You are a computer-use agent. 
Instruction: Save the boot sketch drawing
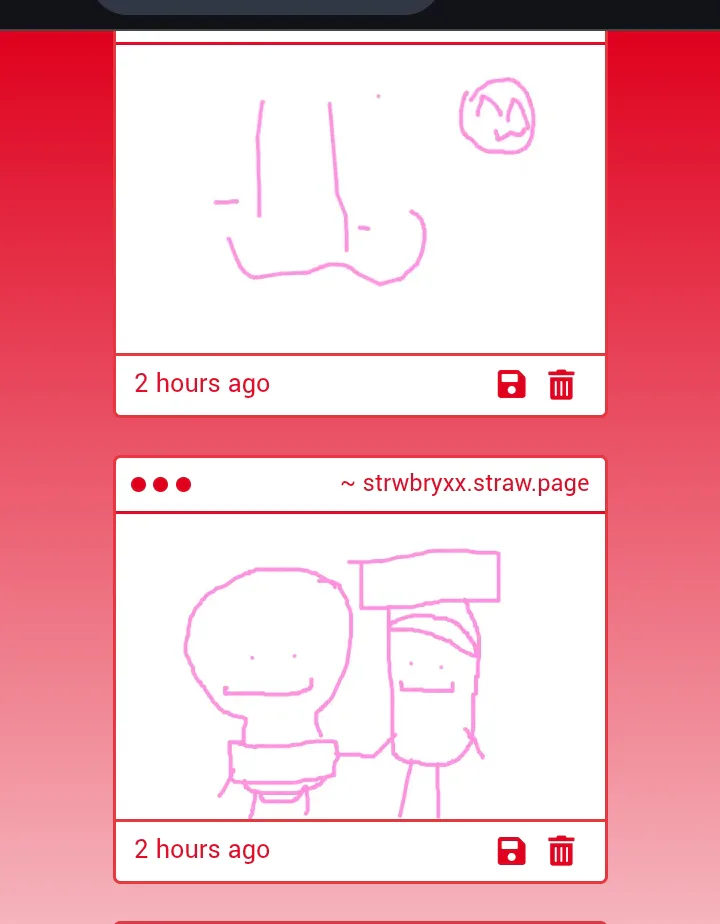[x=511, y=384]
